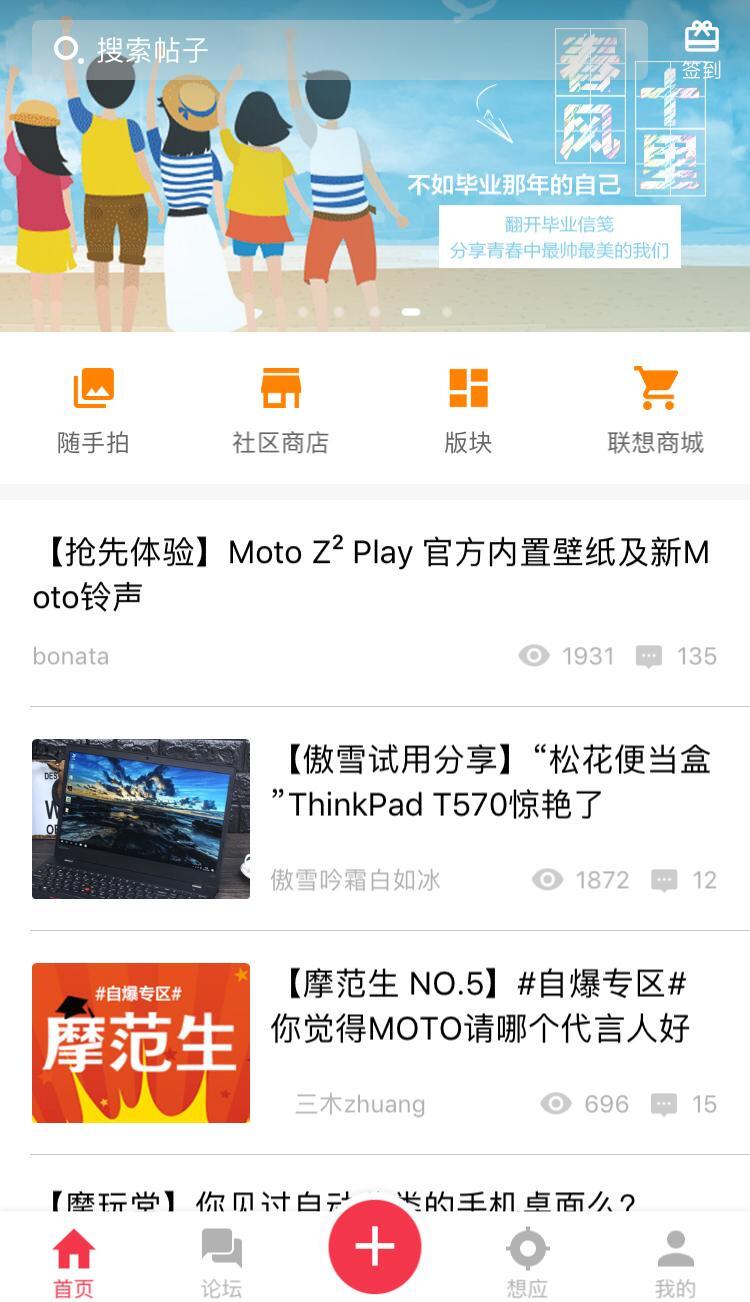Tap the 摩范生 orange thumbnail image
Image resolution: width=750 pixels, height=1302 pixels.
pyautogui.click(x=140, y=1042)
